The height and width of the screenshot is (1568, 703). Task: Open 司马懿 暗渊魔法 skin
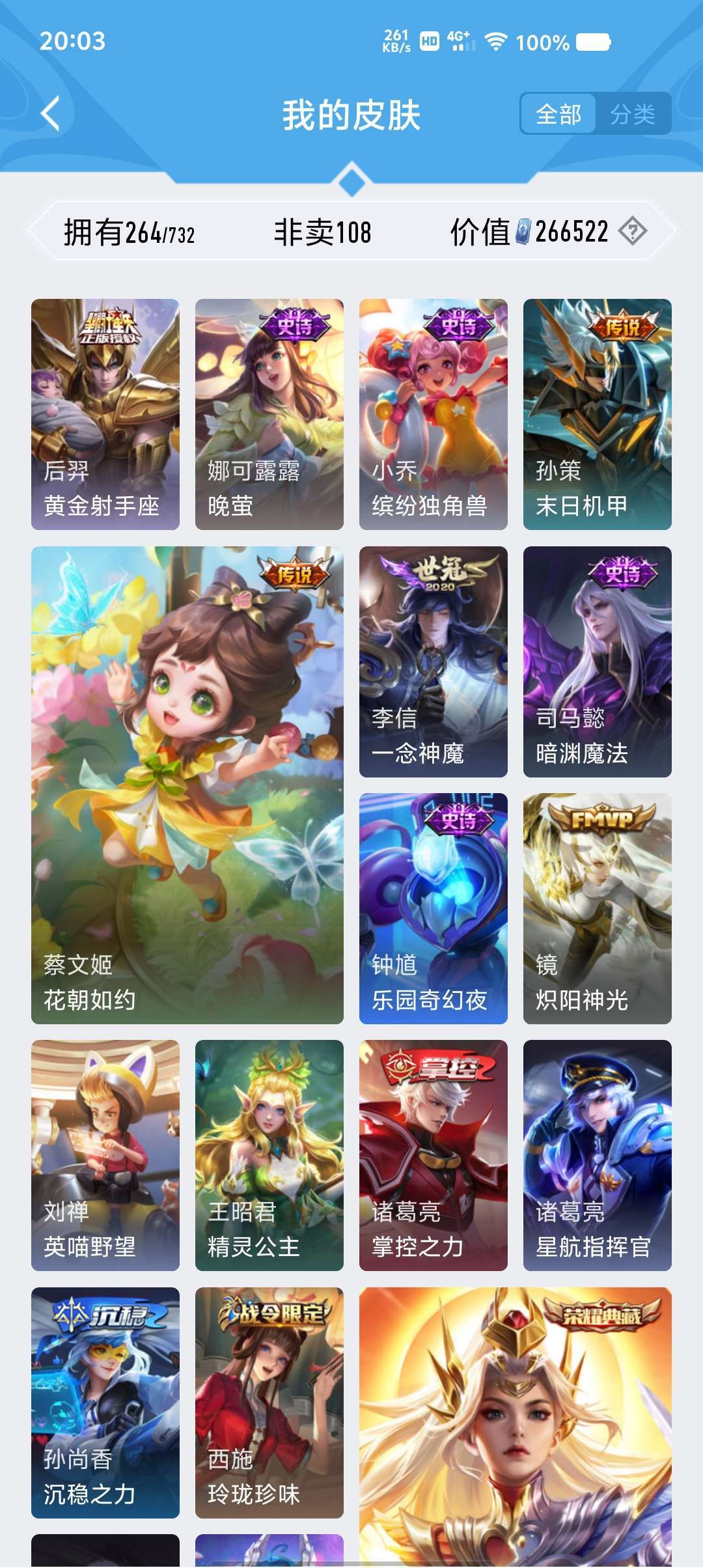(x=598, y=662)
